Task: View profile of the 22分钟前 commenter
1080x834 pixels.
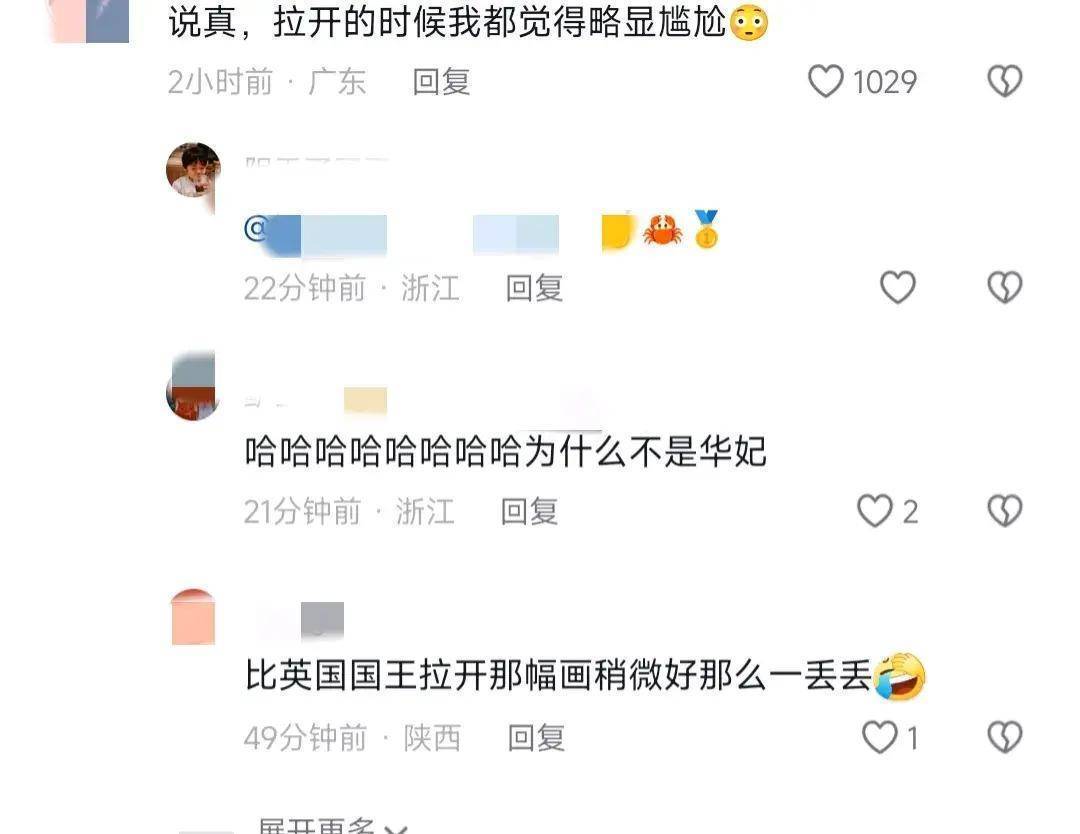Action: (x=192, y=170)
